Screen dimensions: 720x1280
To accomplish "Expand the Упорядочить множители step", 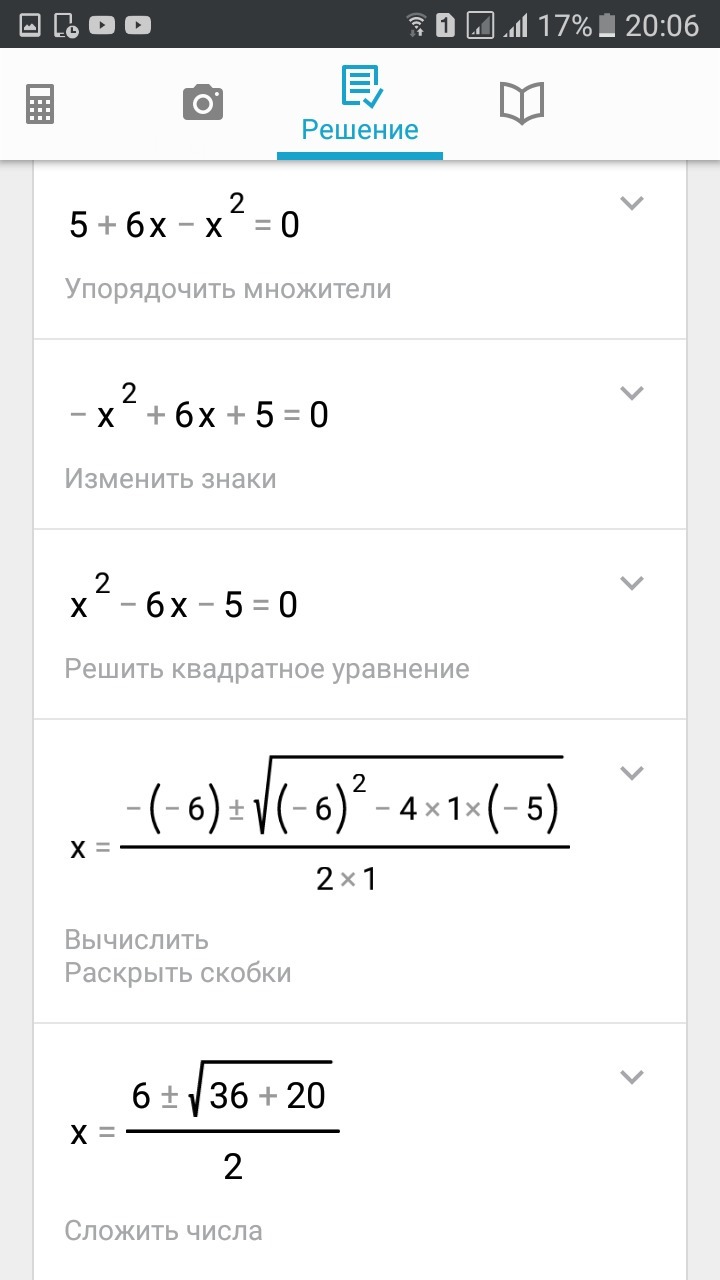I will (x=631, y=203).
